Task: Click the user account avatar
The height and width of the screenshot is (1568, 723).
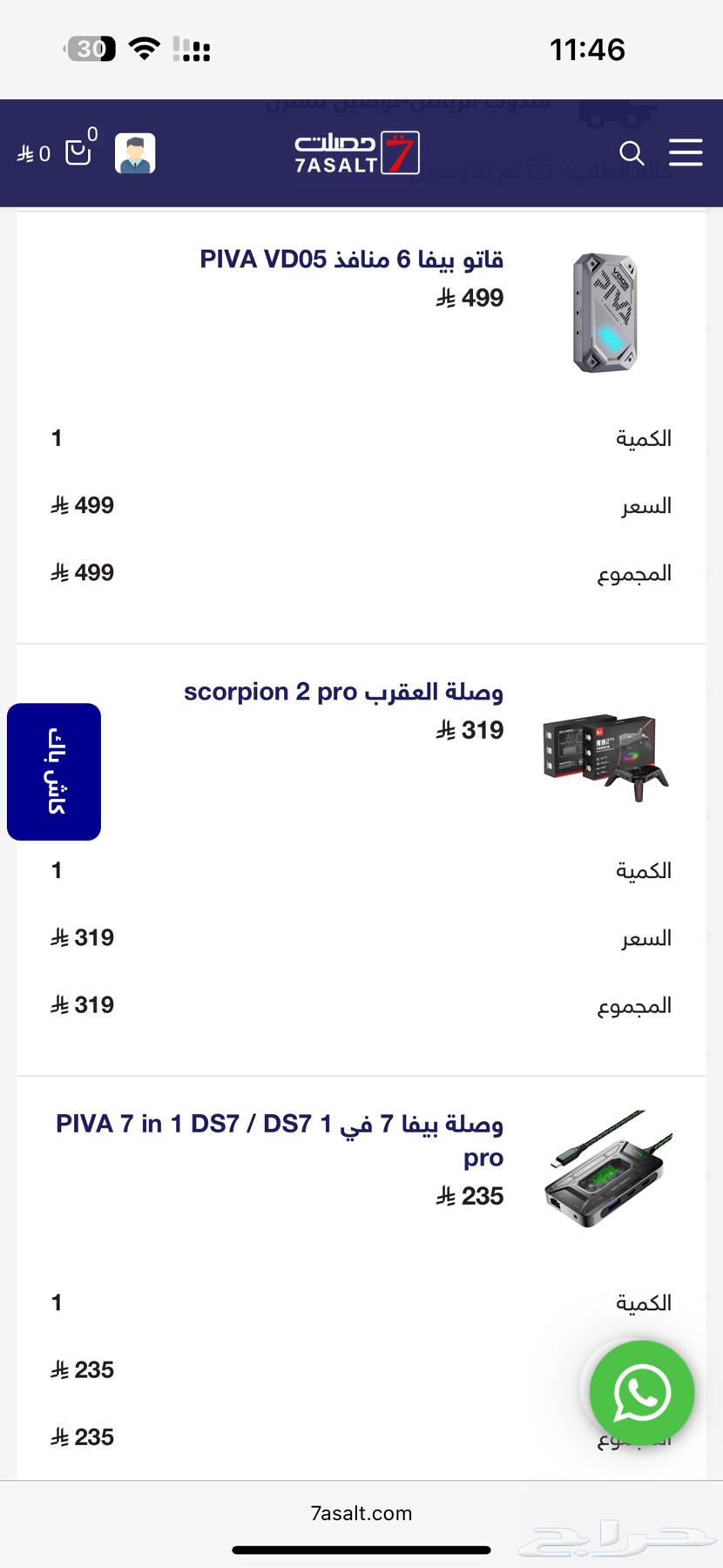Action: tap(133, 152)
